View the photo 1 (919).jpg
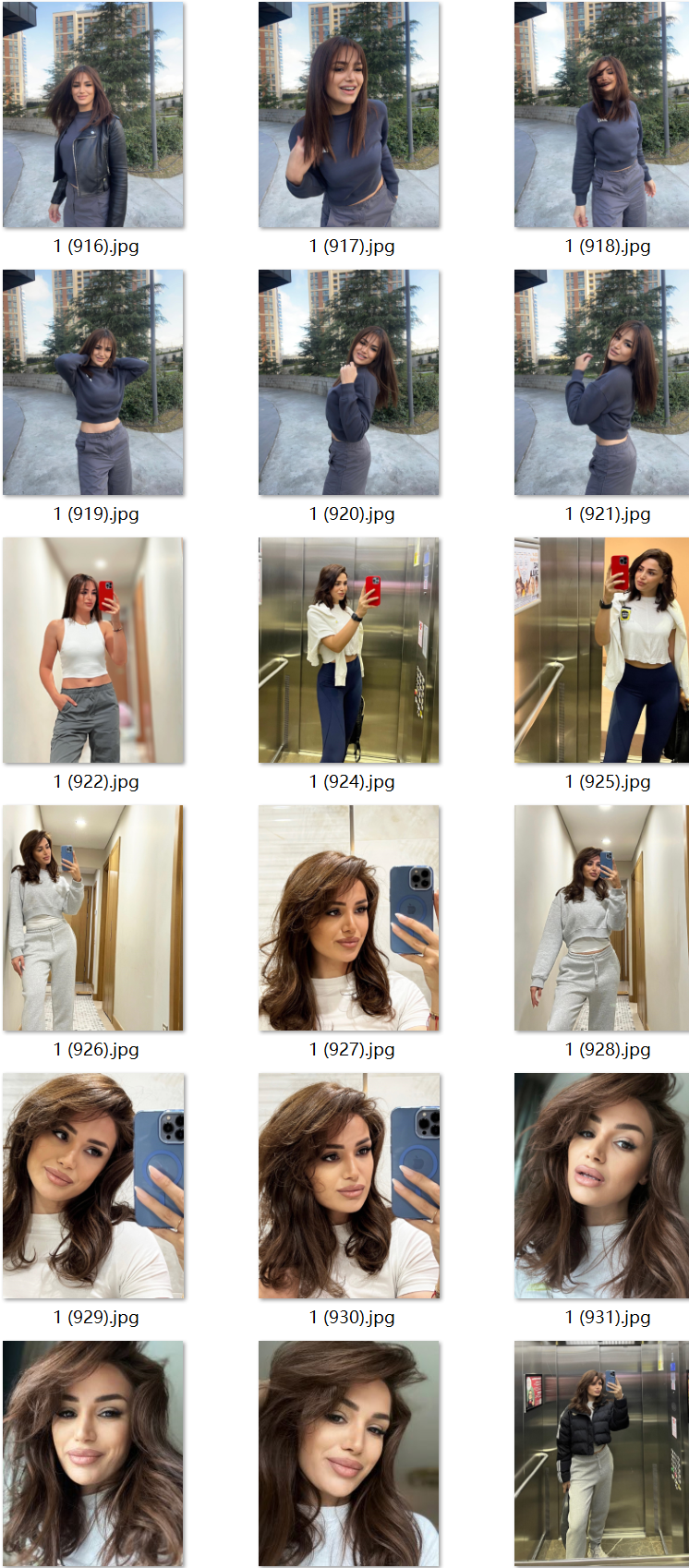The image size is (689, 1568). [x=93, y=382]
